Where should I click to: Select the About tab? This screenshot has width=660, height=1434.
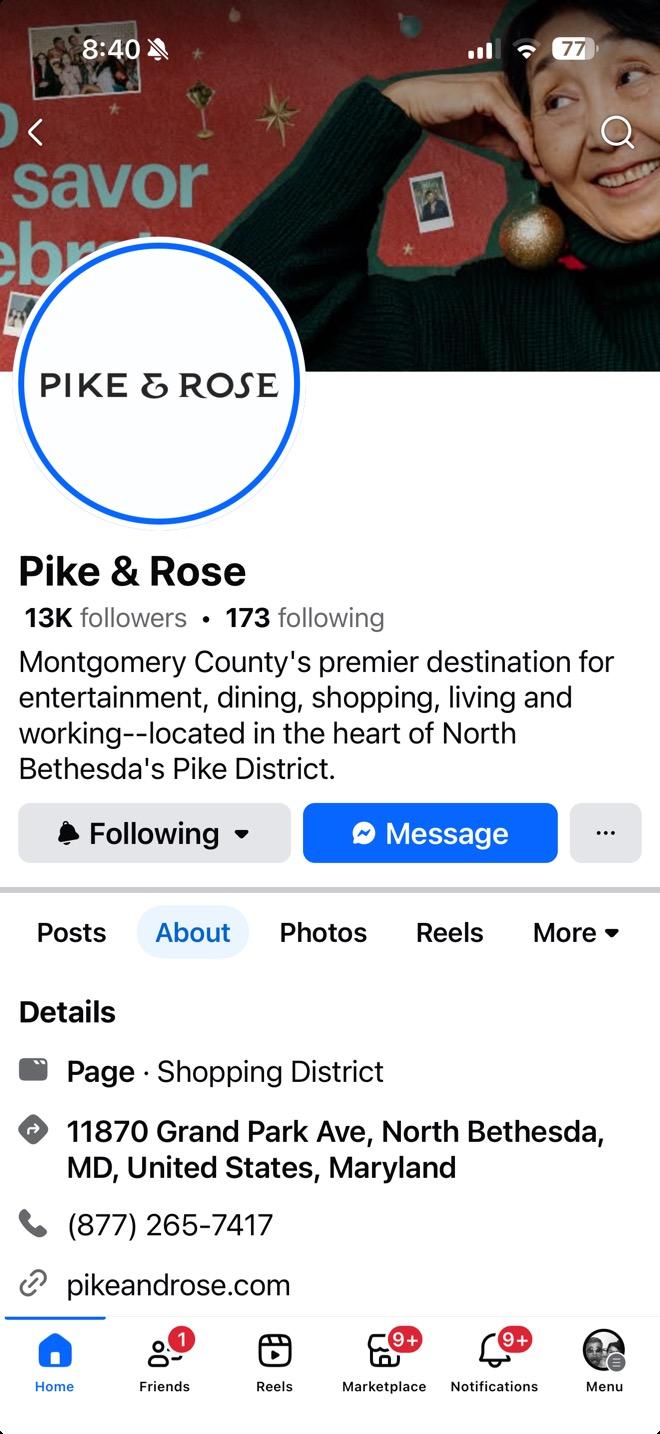coord(193,932)
